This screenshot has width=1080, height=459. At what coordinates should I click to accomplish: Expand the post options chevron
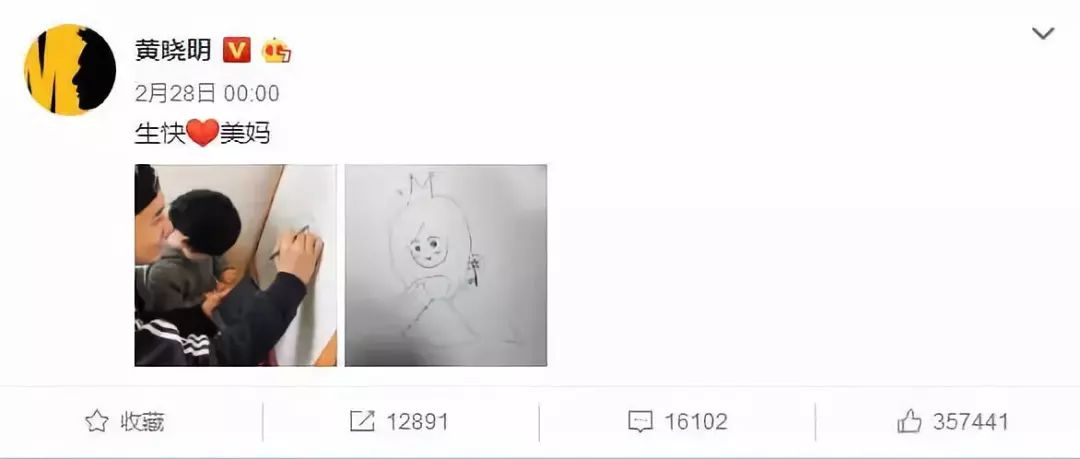pos(1043,34)
